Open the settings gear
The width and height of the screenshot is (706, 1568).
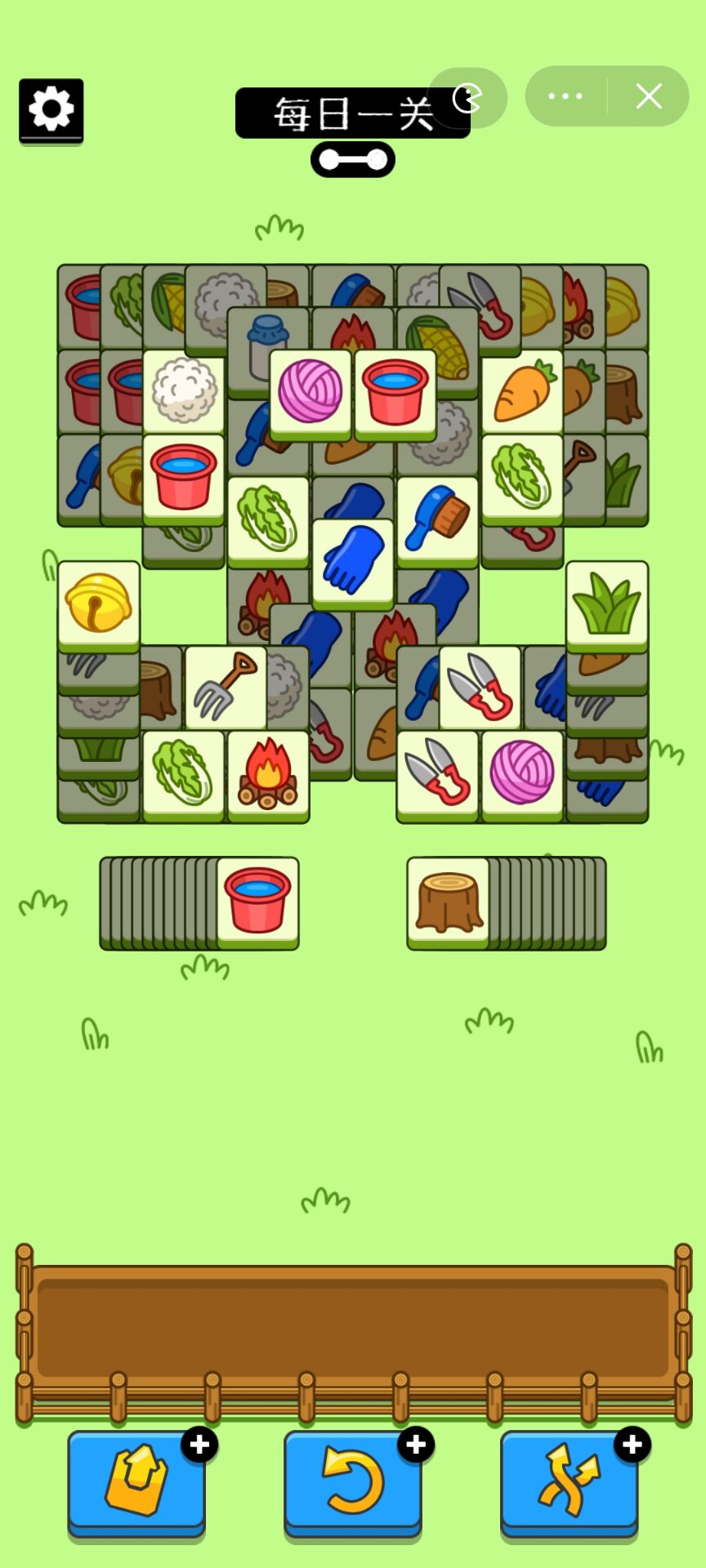[51, 109]
